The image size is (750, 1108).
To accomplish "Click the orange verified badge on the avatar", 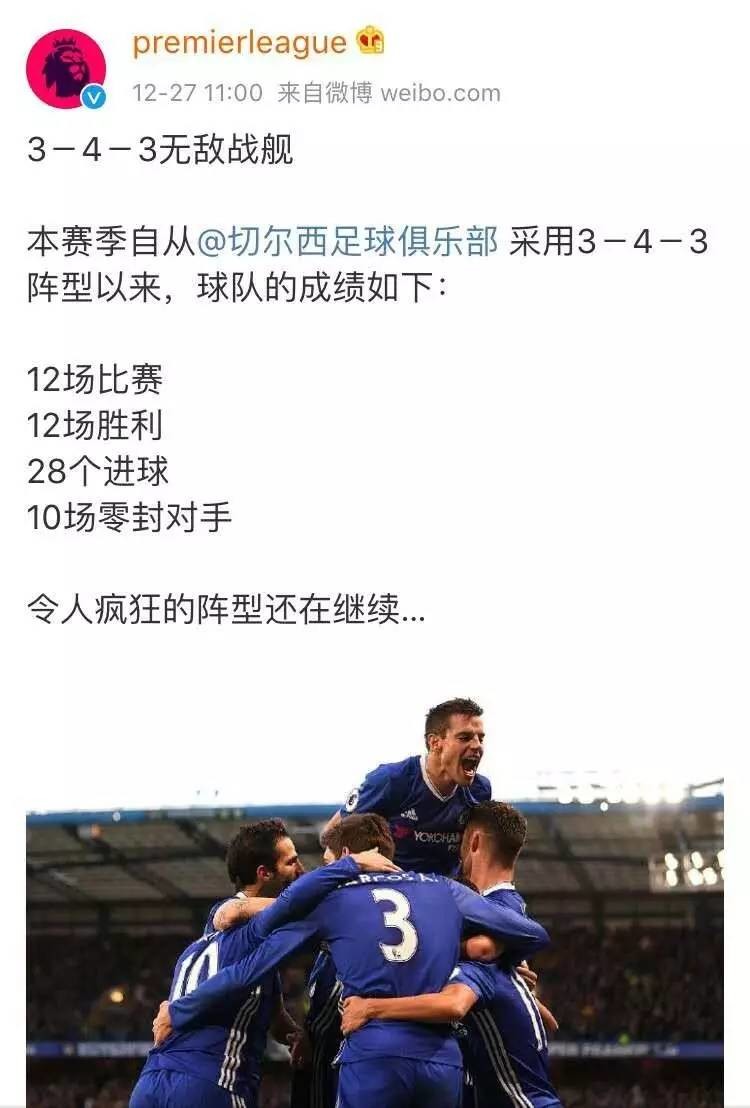I will tap(93, 95).
